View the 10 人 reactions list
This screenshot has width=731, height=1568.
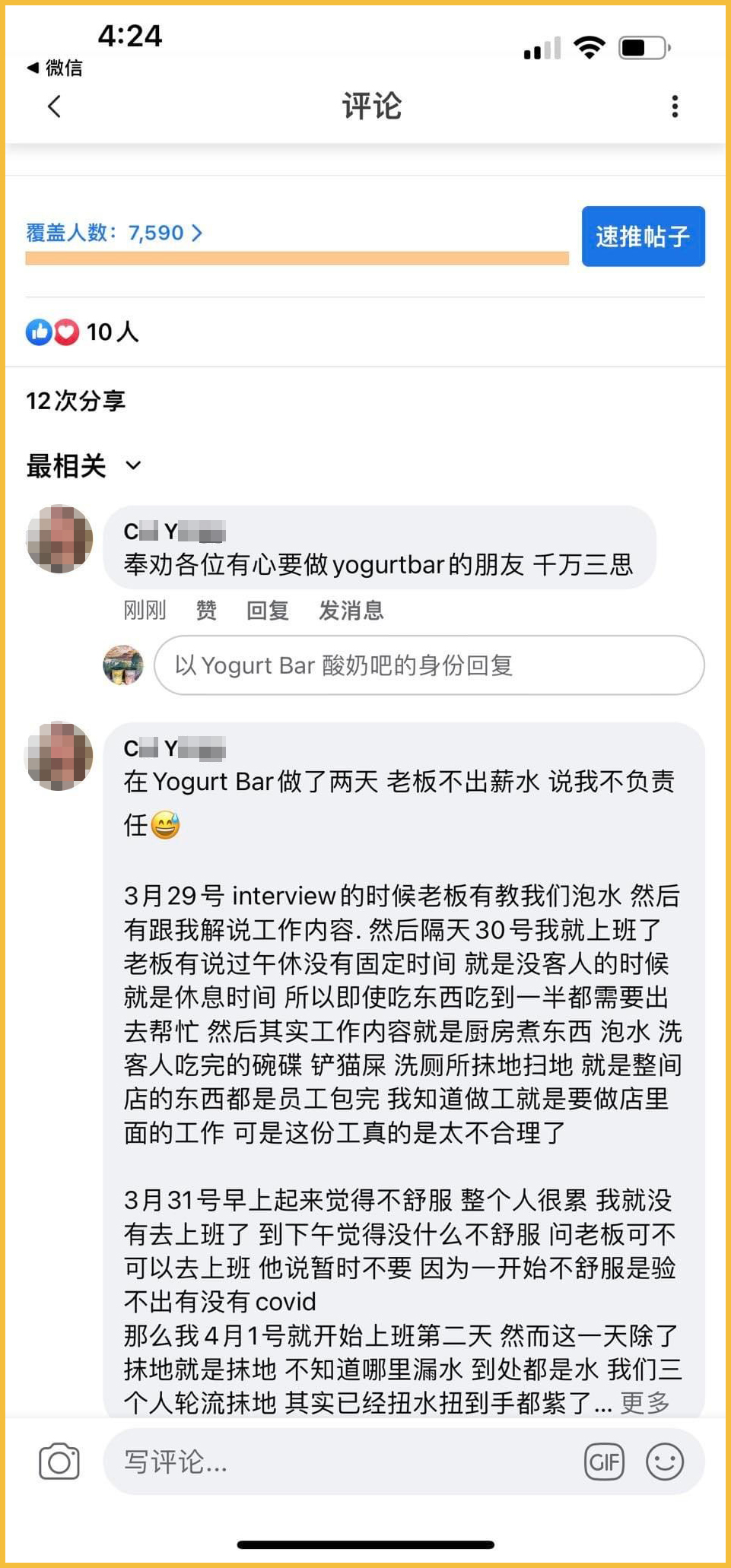[x=82, y=332]
